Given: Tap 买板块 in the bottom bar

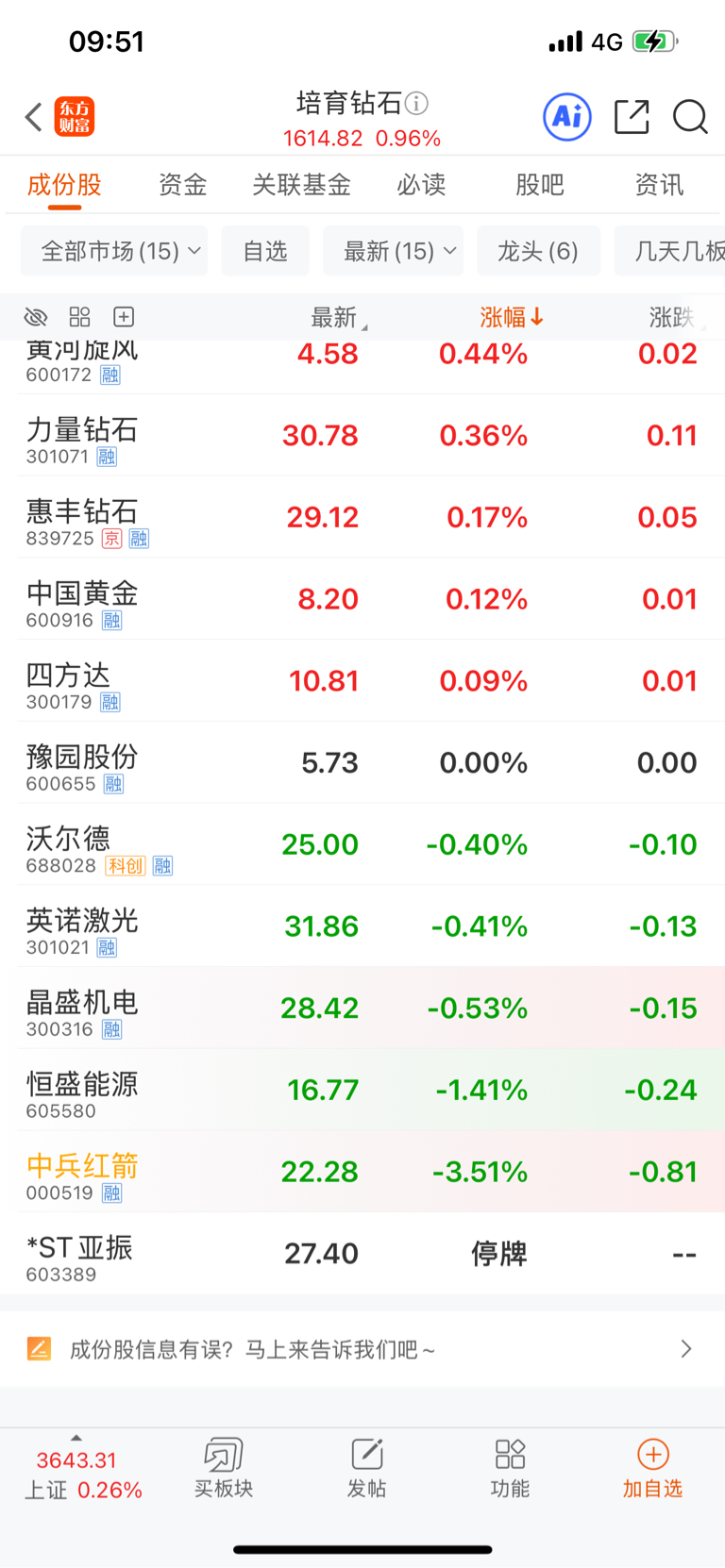Looking at the screenshot, I should coord(224,1468).
